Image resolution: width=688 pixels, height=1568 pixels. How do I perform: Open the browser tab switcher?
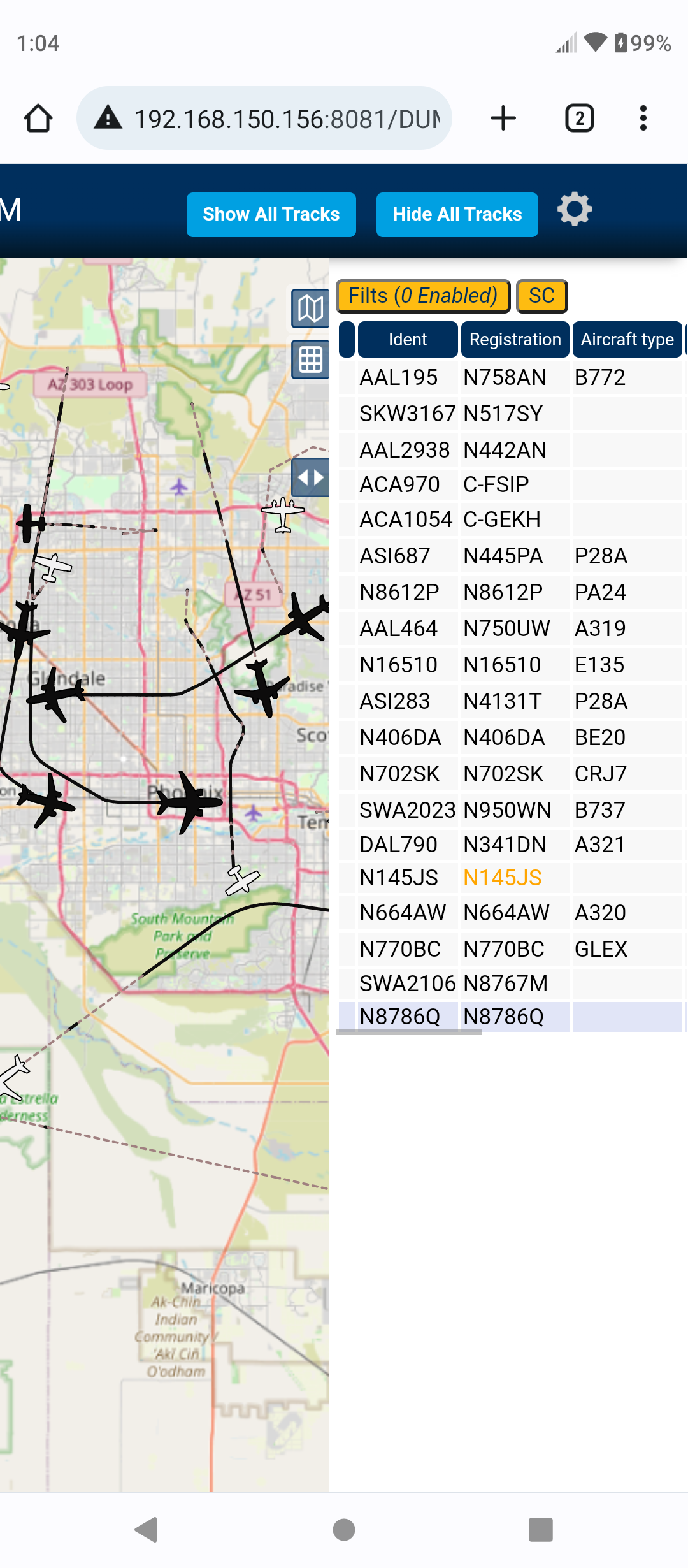580,118
